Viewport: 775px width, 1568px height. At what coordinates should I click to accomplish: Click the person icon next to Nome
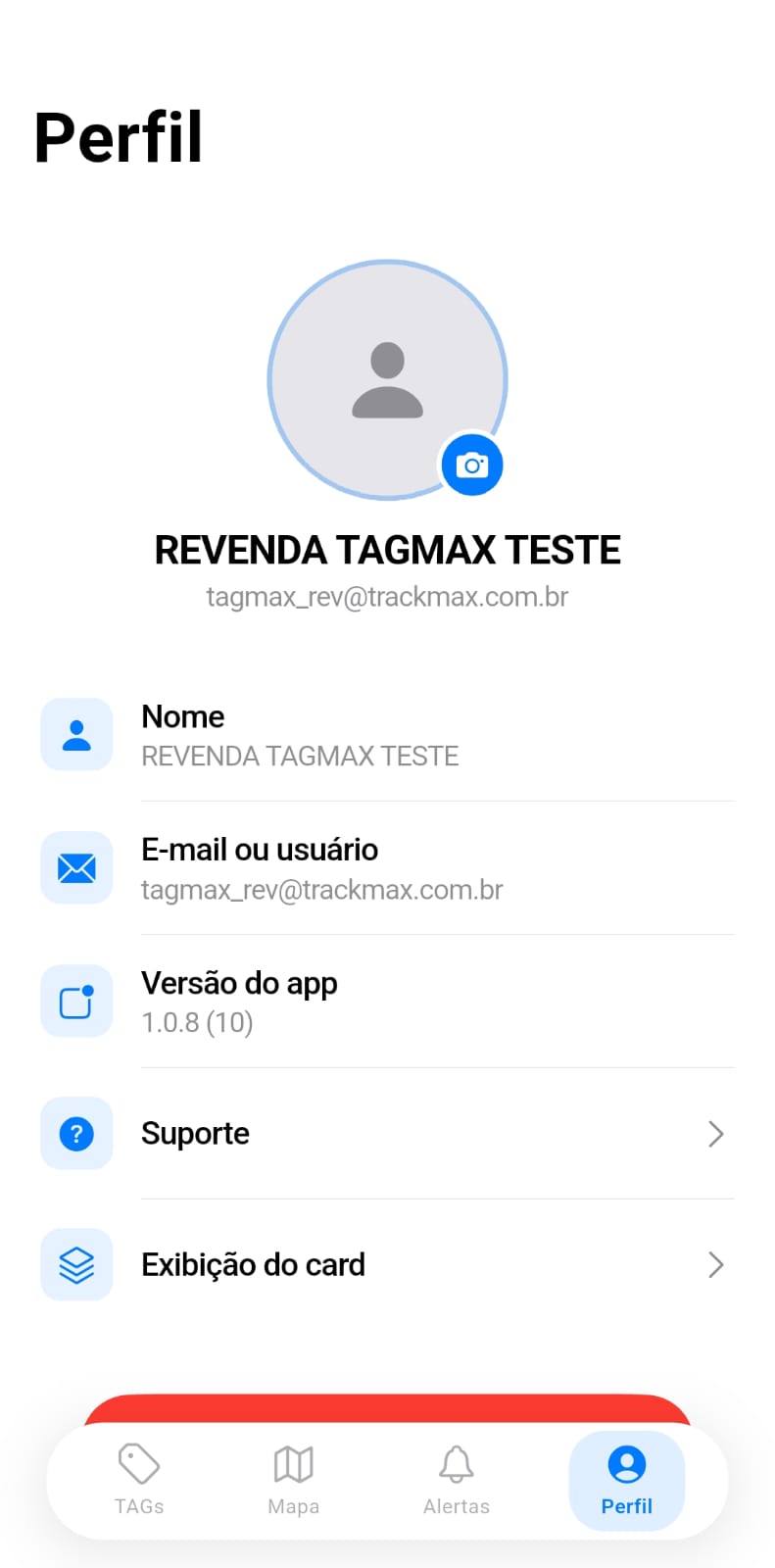coord(75,734)
